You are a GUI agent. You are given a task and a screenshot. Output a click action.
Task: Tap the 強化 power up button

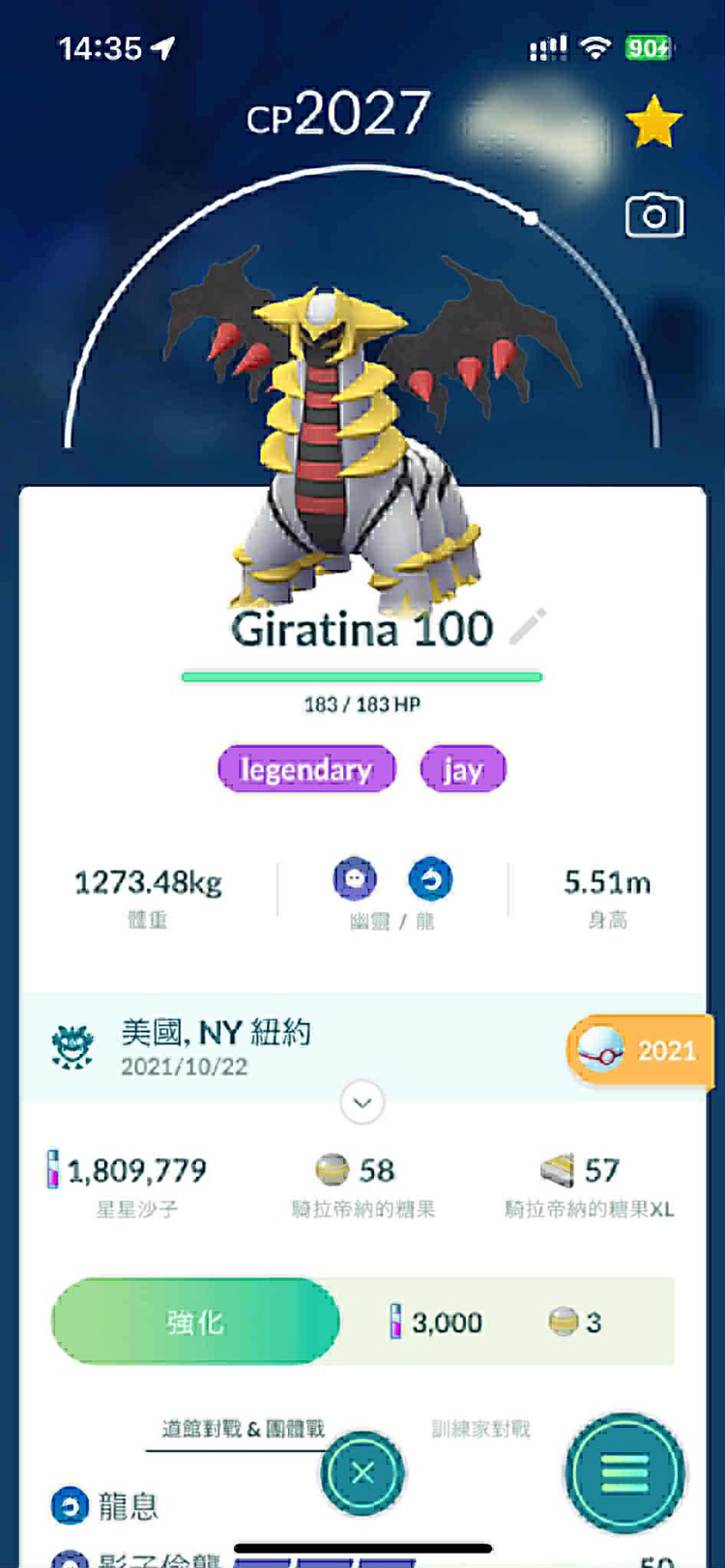pos(195,1321)
